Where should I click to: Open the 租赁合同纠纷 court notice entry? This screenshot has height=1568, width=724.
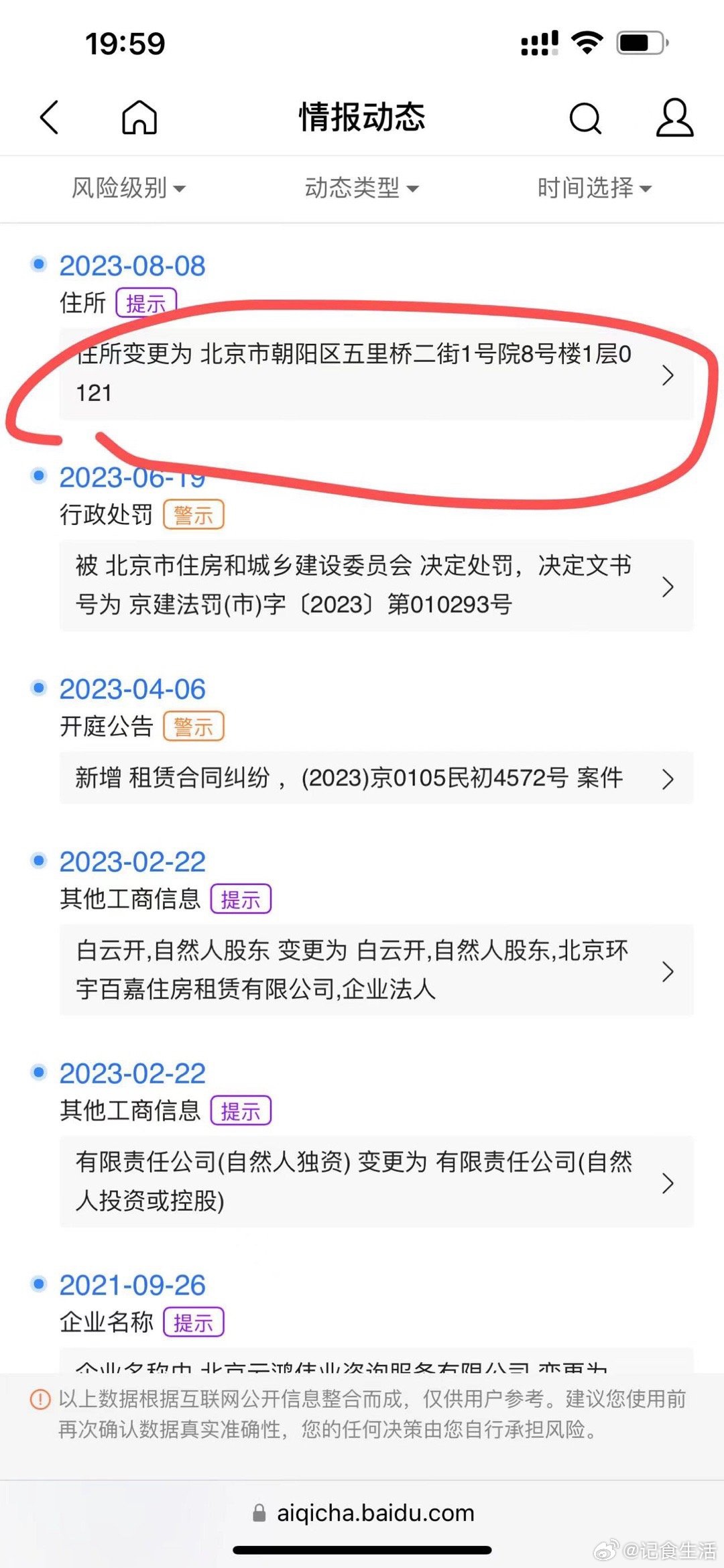375,778
